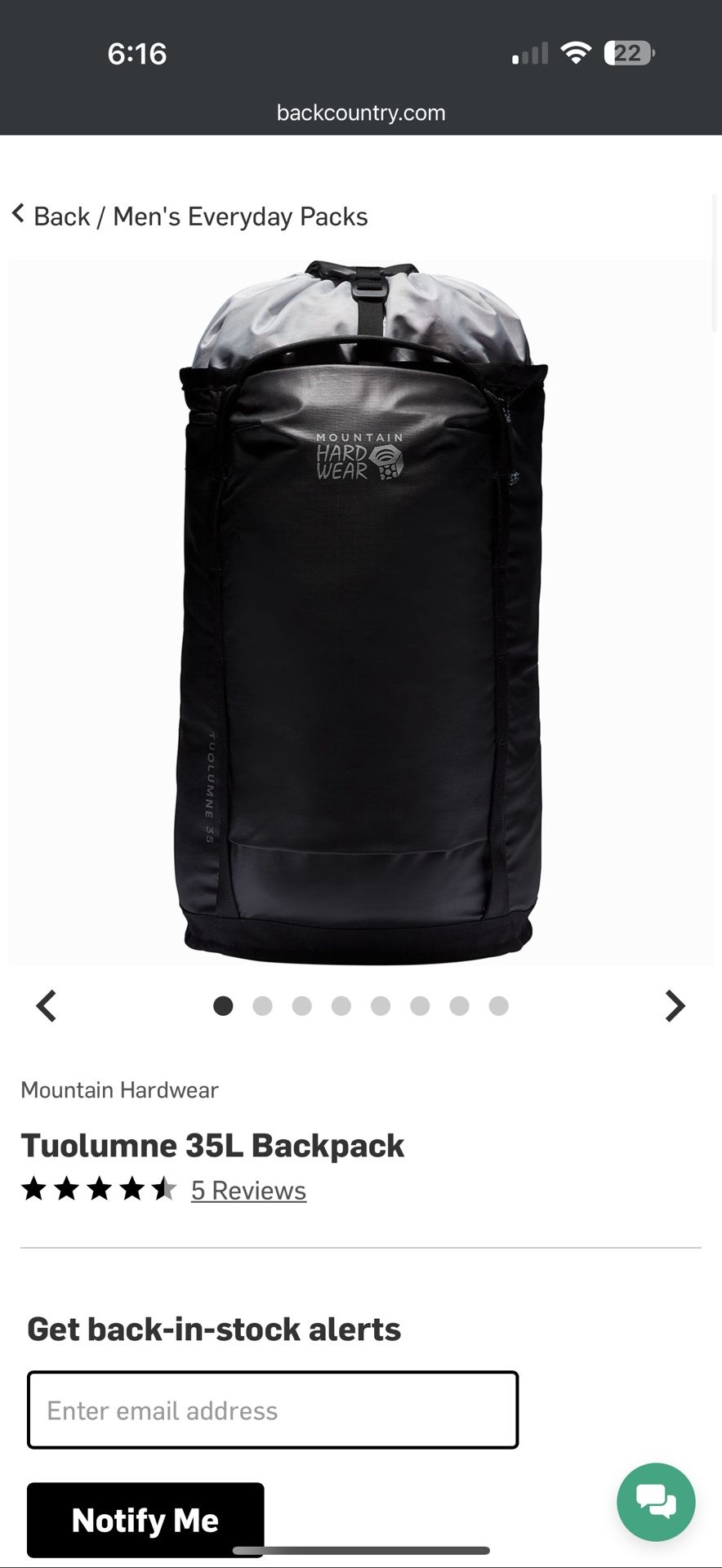The width and height of the screenshot is (722, 1568).
Task: Select the second carousel pagination dot
Action: click(x=262, y=1005)
